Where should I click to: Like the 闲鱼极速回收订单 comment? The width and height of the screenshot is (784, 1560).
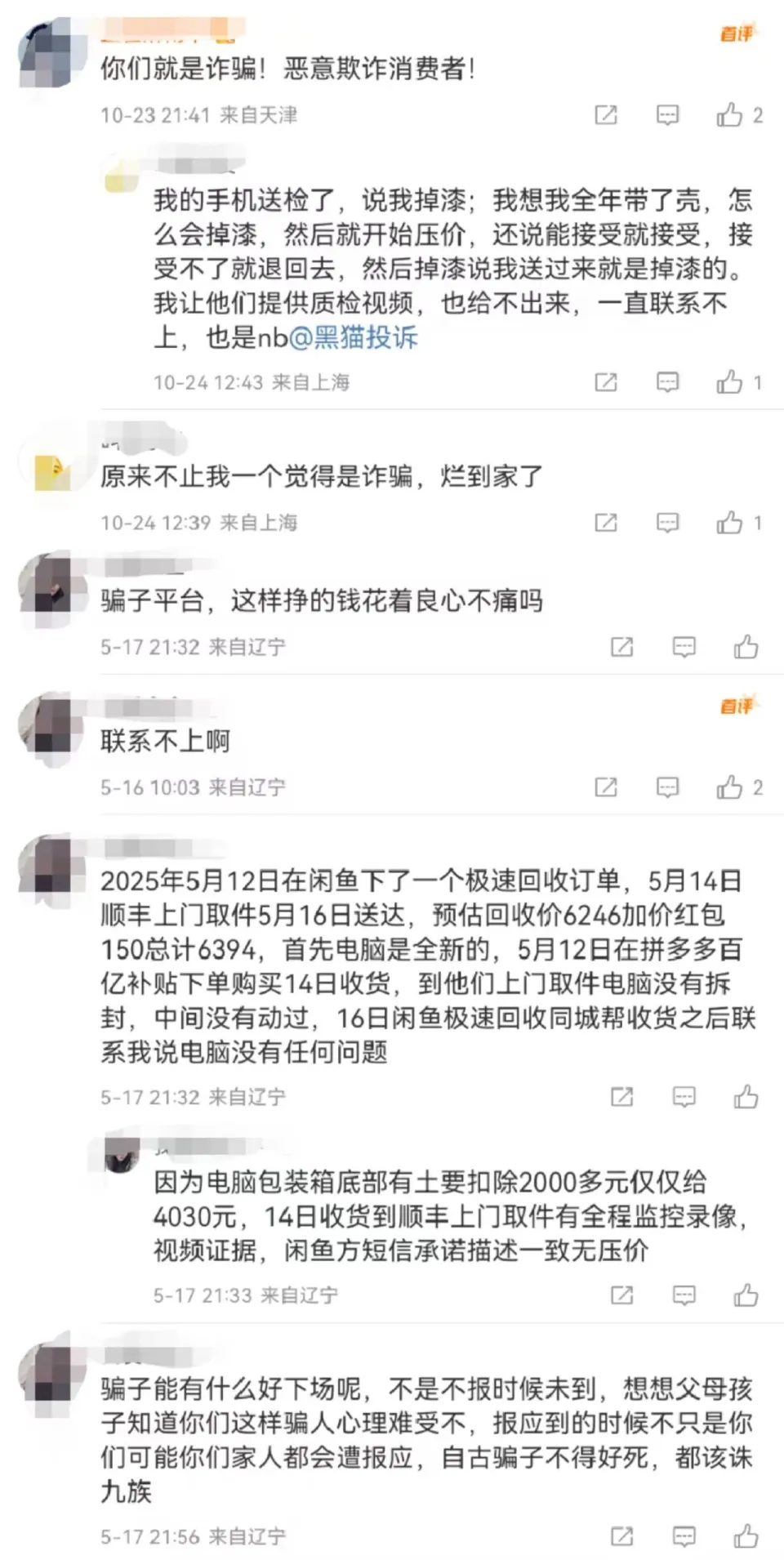tap(746, 1097)
